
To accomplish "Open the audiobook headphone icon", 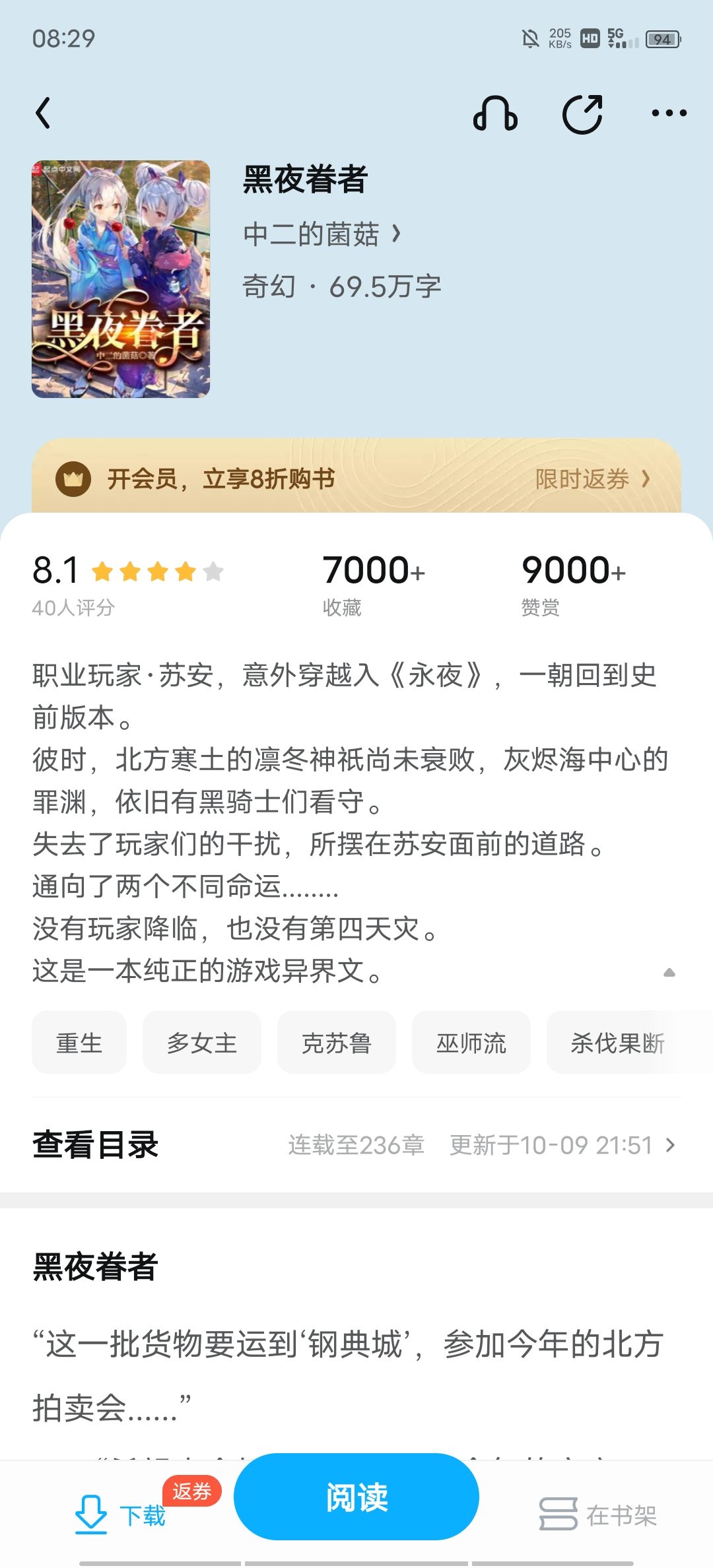I will (x=495, y=114).
